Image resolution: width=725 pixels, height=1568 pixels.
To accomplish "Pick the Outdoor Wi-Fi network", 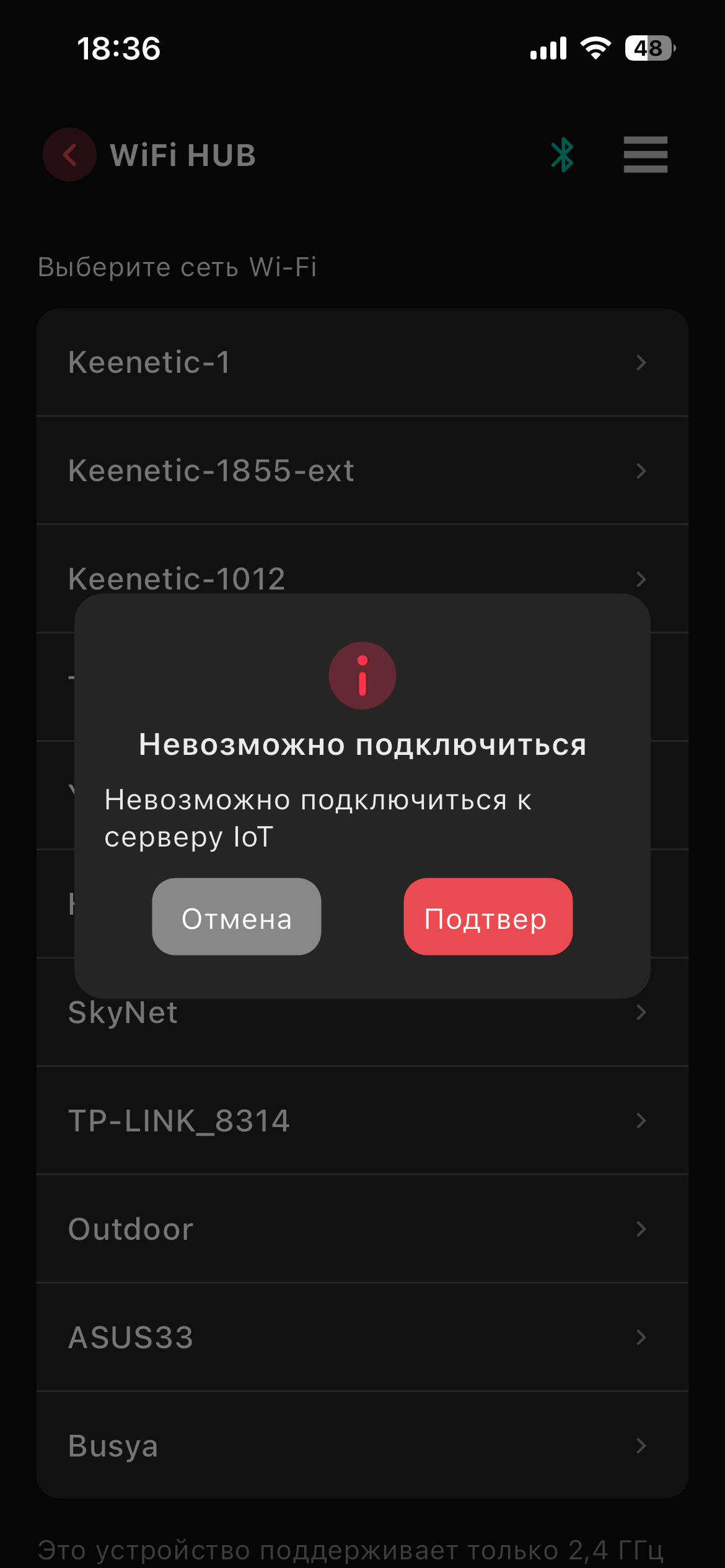I will tap(362, 1229).
